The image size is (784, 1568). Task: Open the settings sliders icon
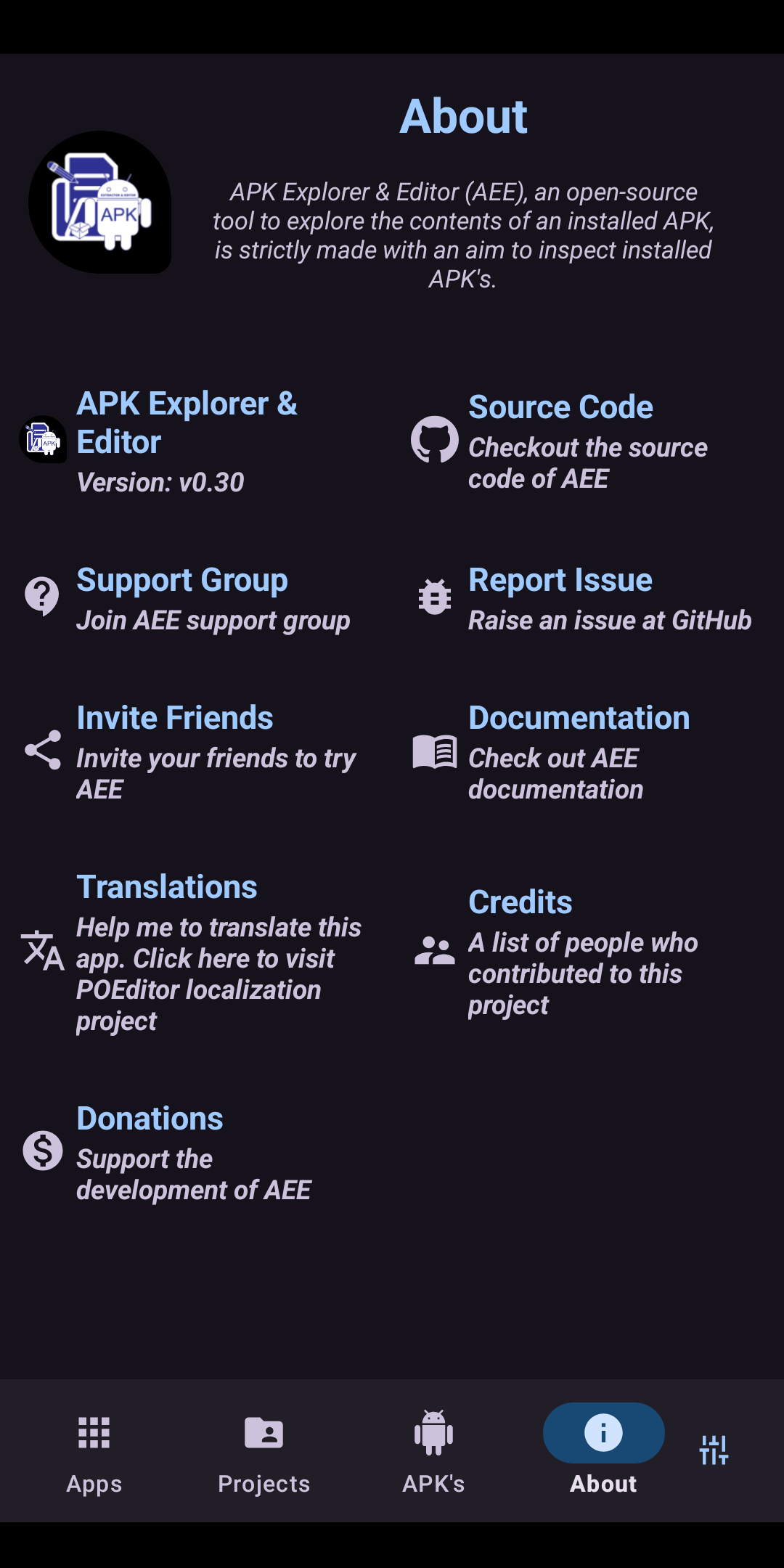[714, 1450]
